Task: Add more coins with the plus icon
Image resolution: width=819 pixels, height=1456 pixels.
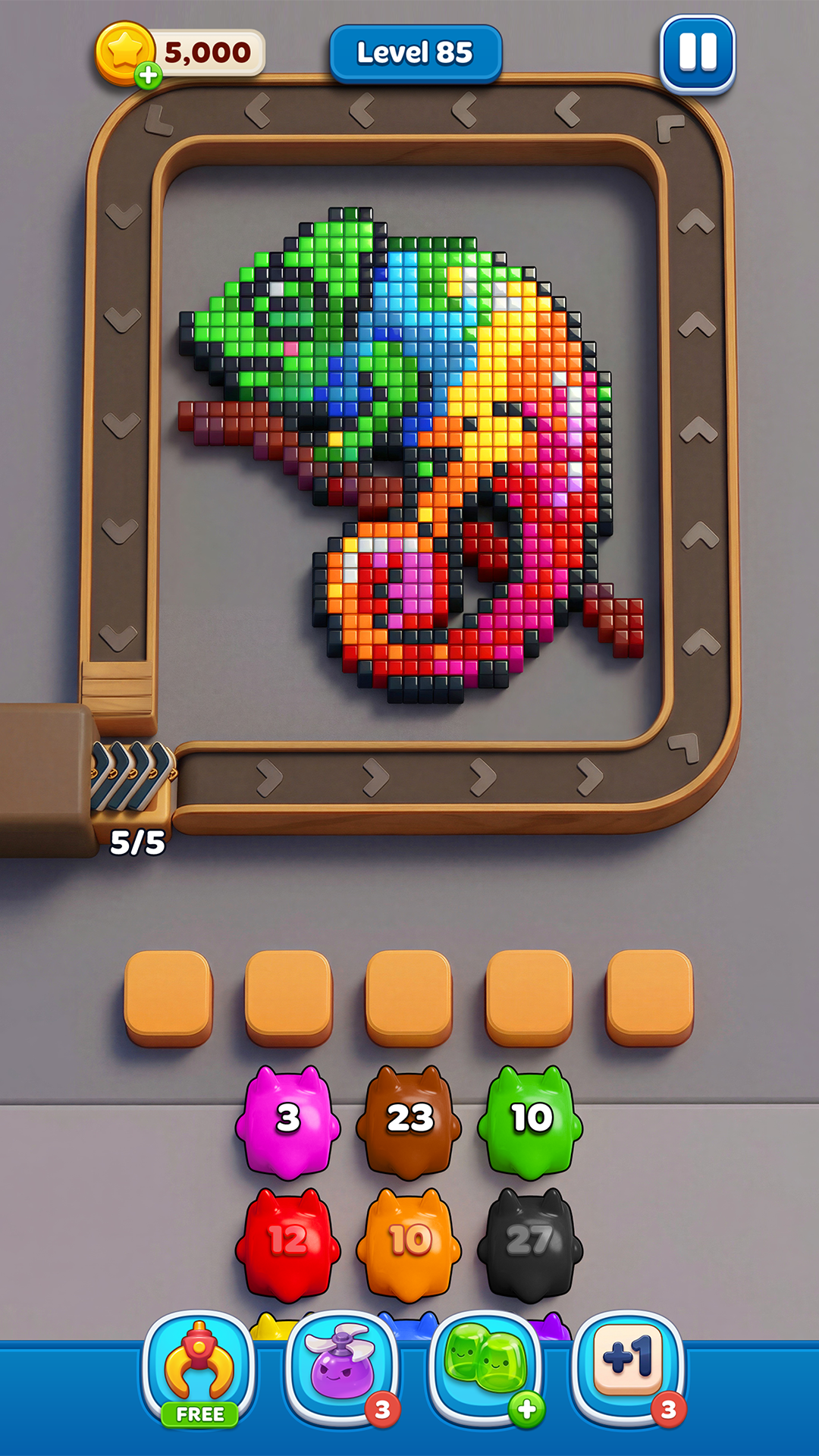Action: tap(149, 76)
